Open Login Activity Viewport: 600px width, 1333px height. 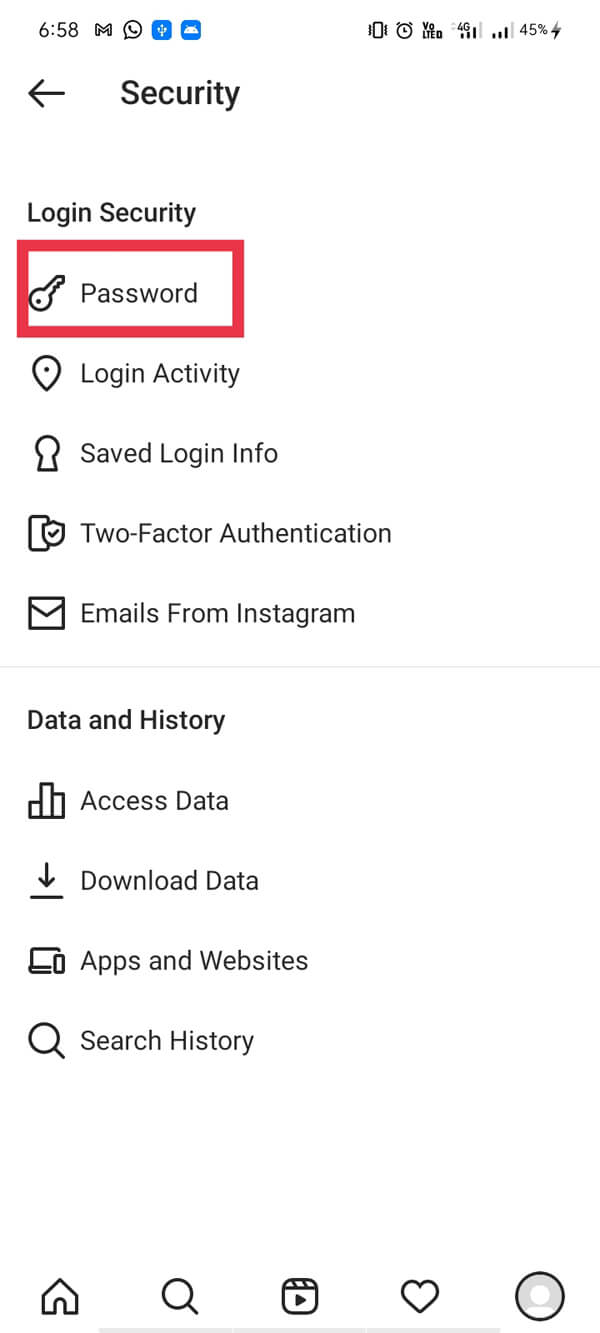tap(159, 374)
